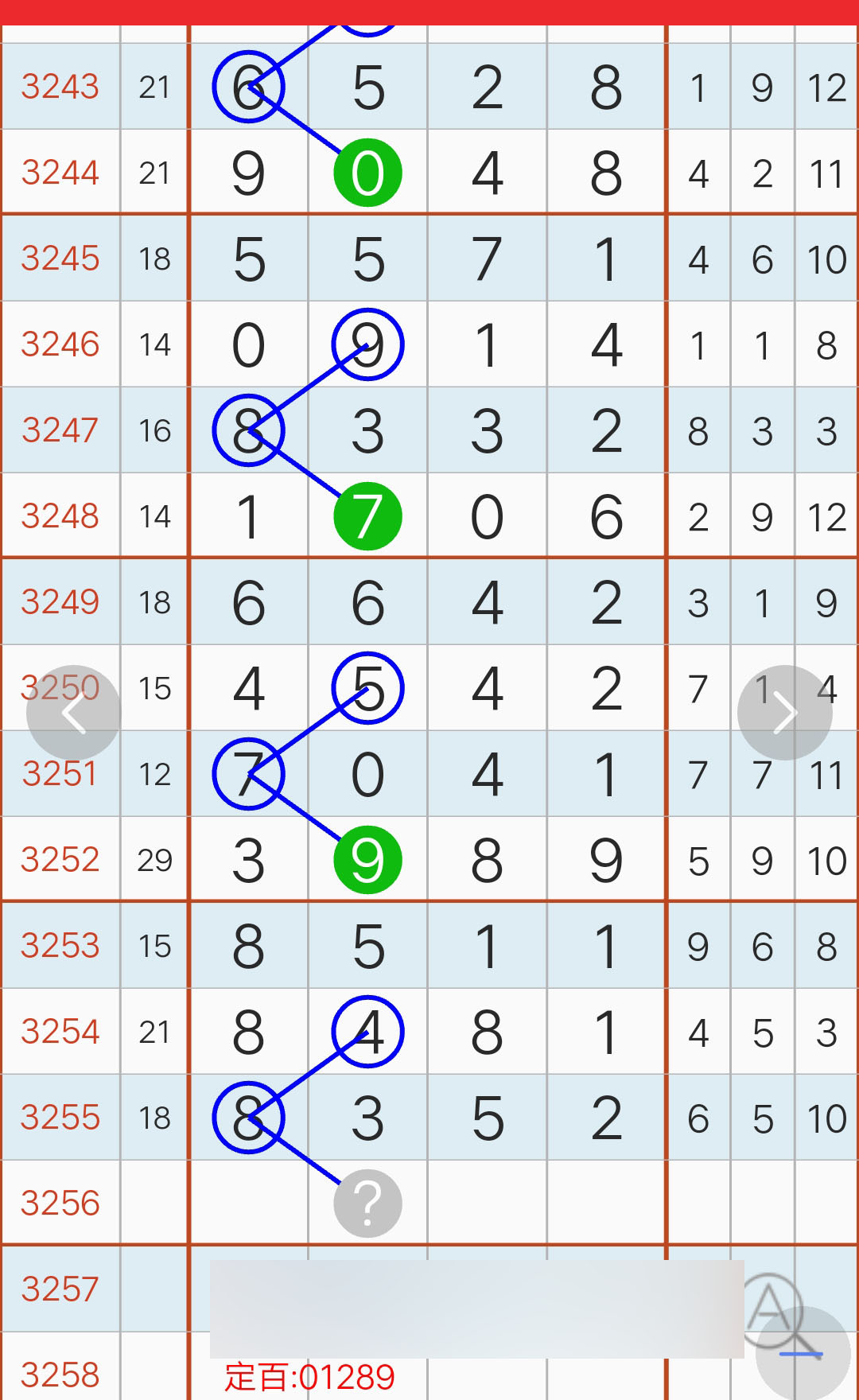Tap the floating blue minus button
The image size is (859, 1400).
pyautogui.click(x=802, y=1354)
